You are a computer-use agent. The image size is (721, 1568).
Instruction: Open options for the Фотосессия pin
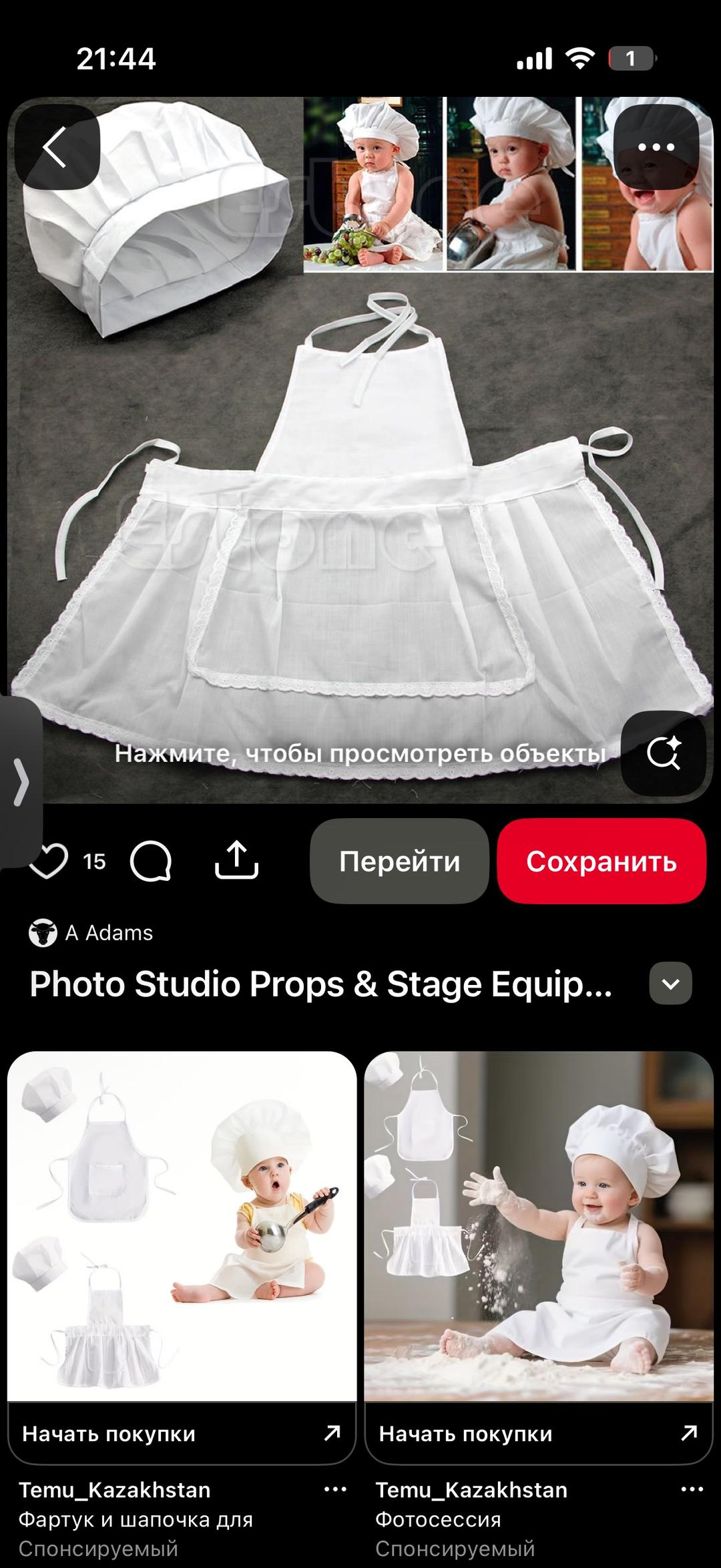pos(692,1489)
